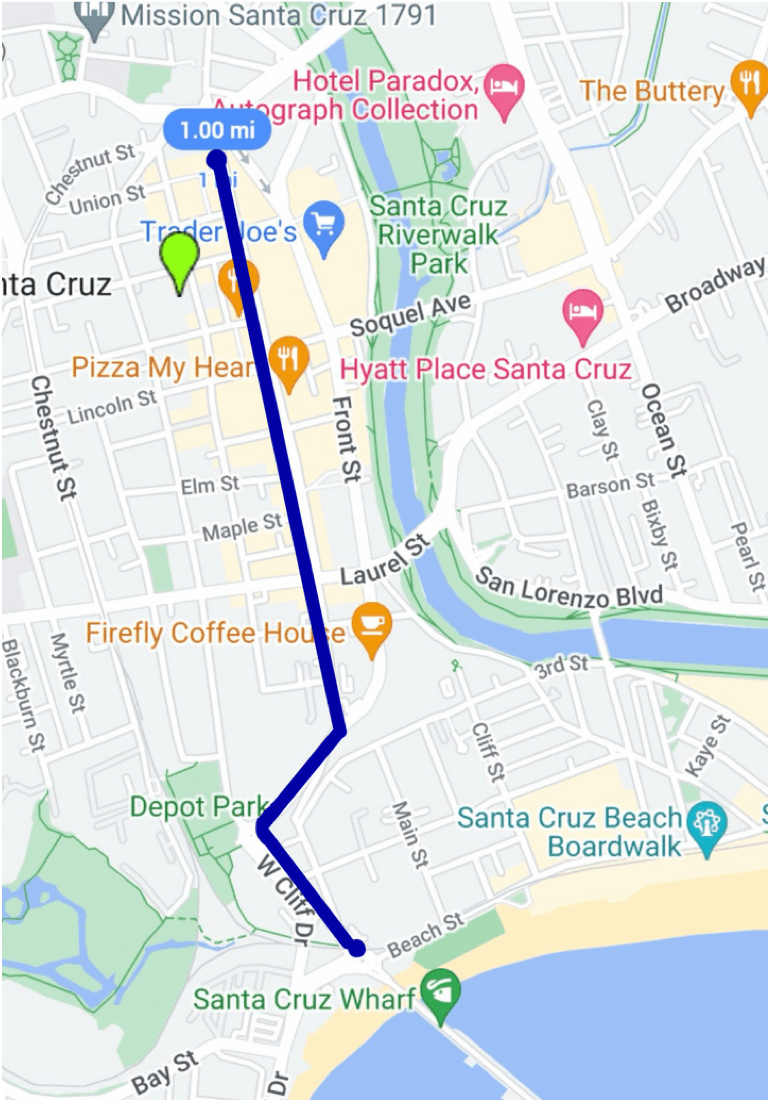
Task: Open the 1.00 mi distance label
Action: (217, 130)
